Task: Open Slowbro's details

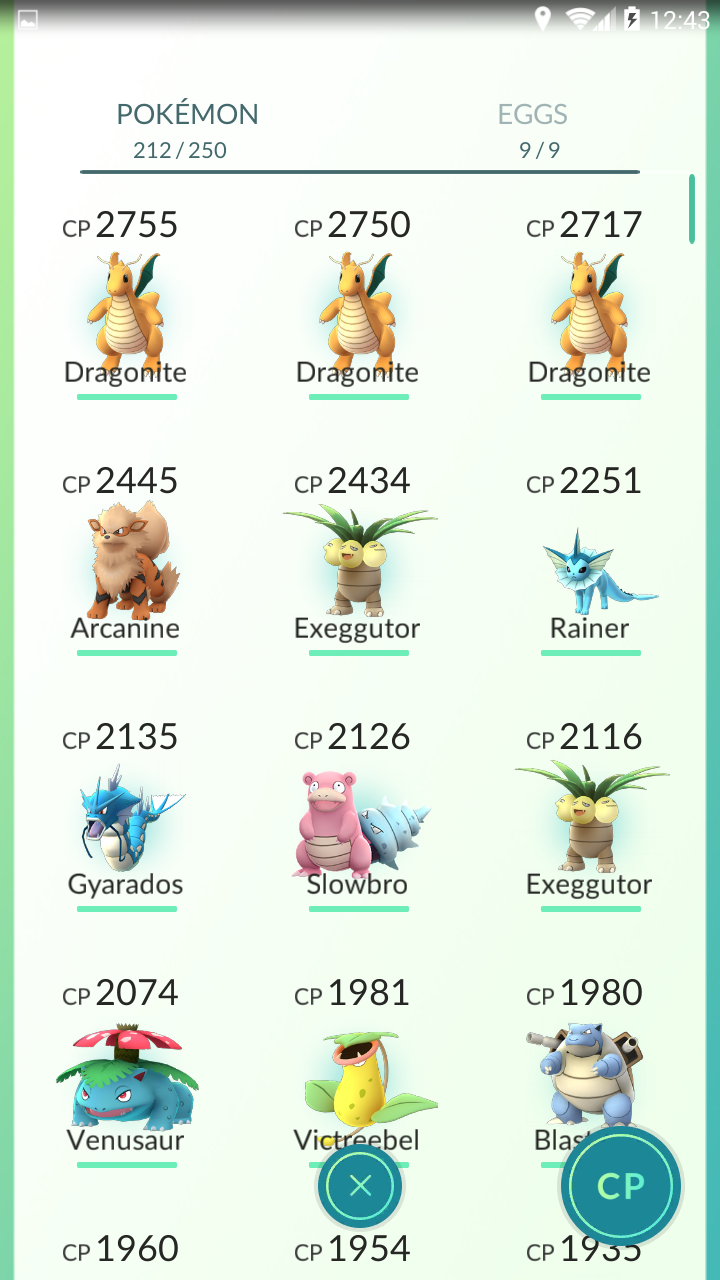Action: click(358, 815)
